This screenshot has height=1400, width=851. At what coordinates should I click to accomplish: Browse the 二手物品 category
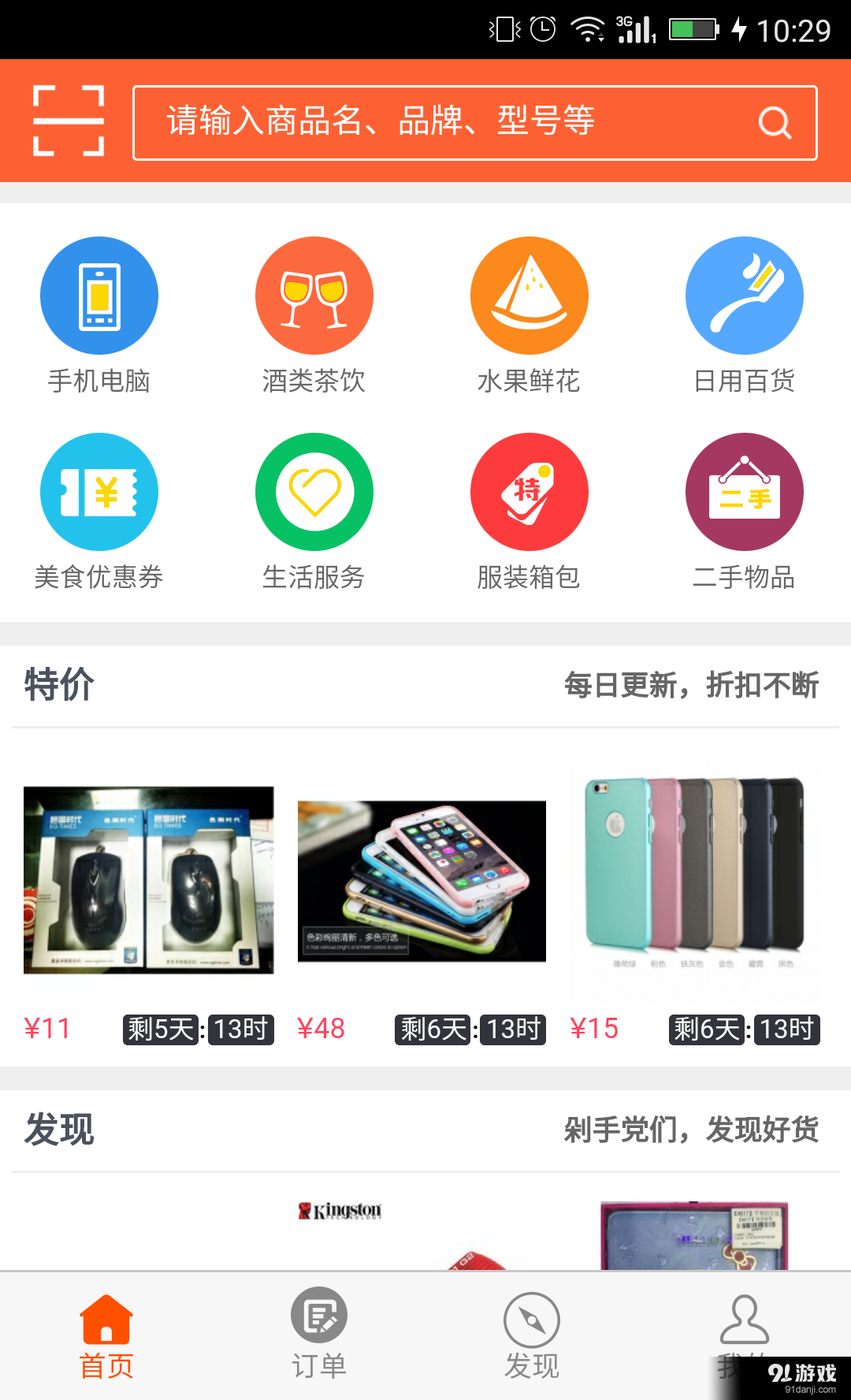click(744, 512)
